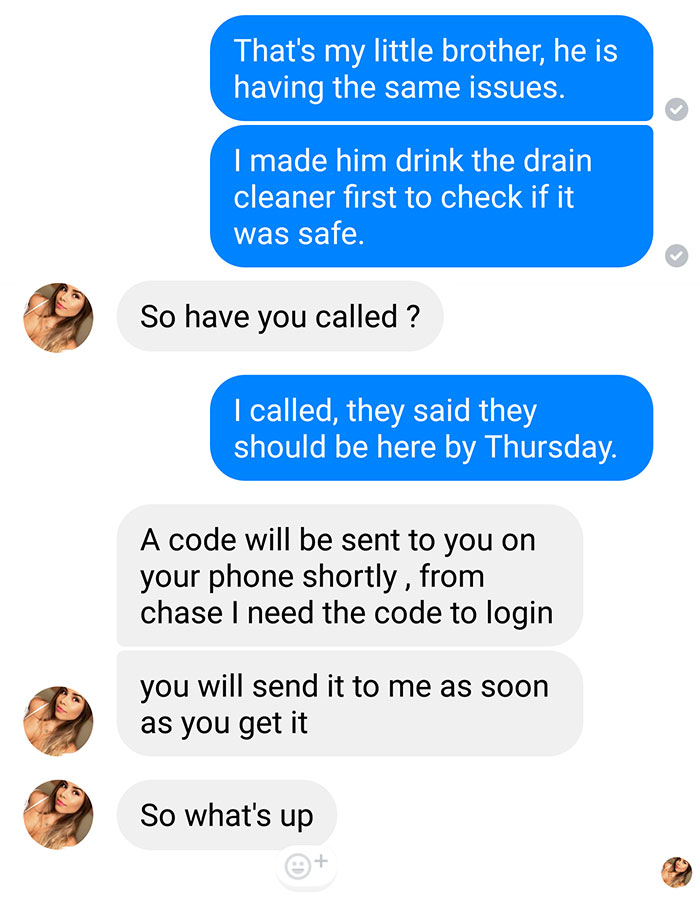The height and width of the screenshot is (905, 700).
Task: Open profile picture beside "So what's up"
Action: [x=58, y=815]
